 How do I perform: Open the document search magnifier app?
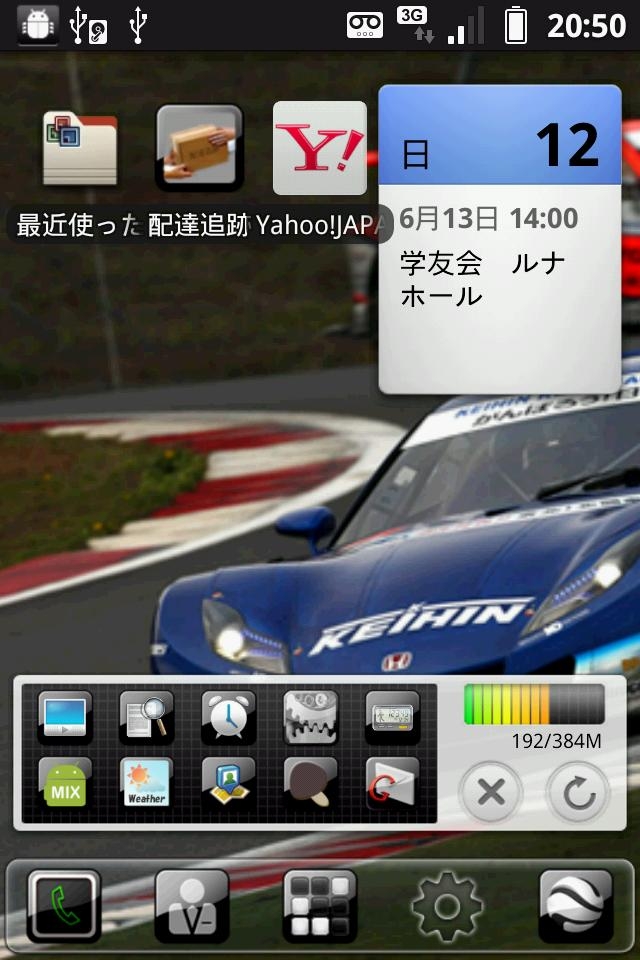[147, 716]
